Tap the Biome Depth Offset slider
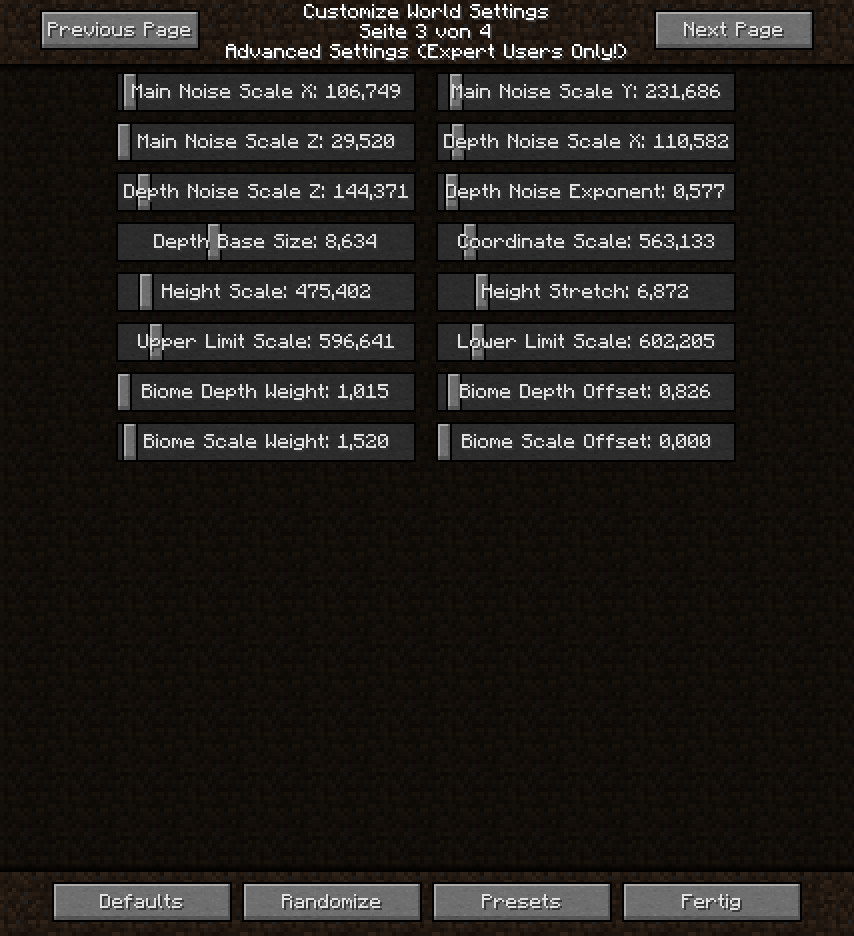 (x=586, y=392)
